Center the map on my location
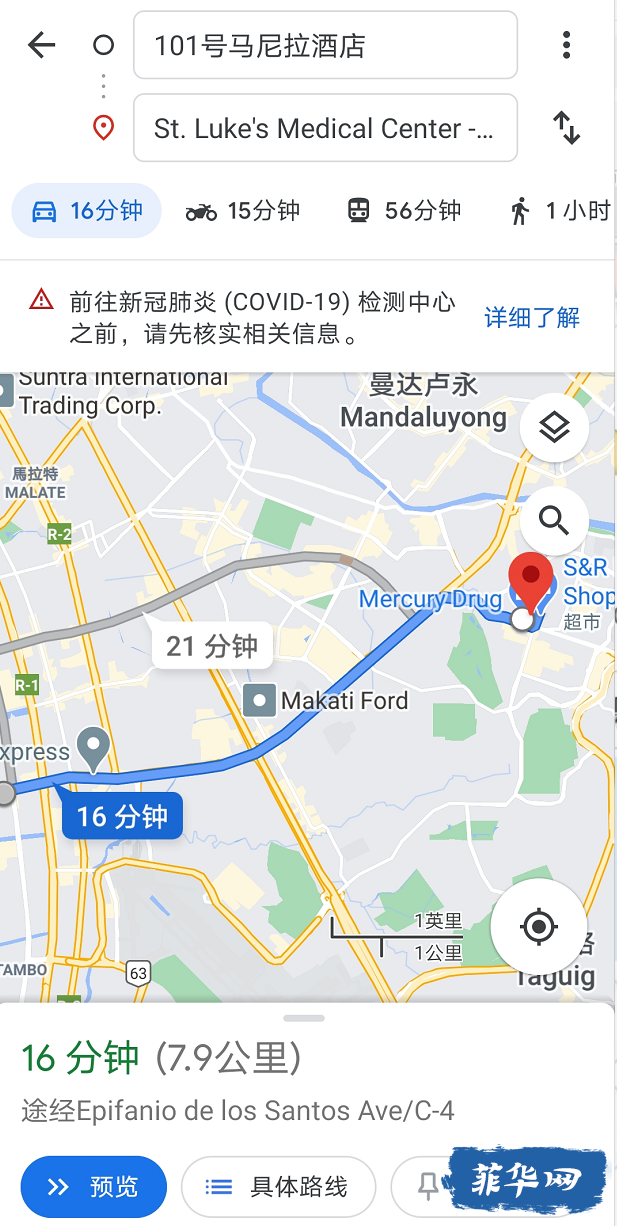This screenshot has width=617, height=1226. pos(538,926)
